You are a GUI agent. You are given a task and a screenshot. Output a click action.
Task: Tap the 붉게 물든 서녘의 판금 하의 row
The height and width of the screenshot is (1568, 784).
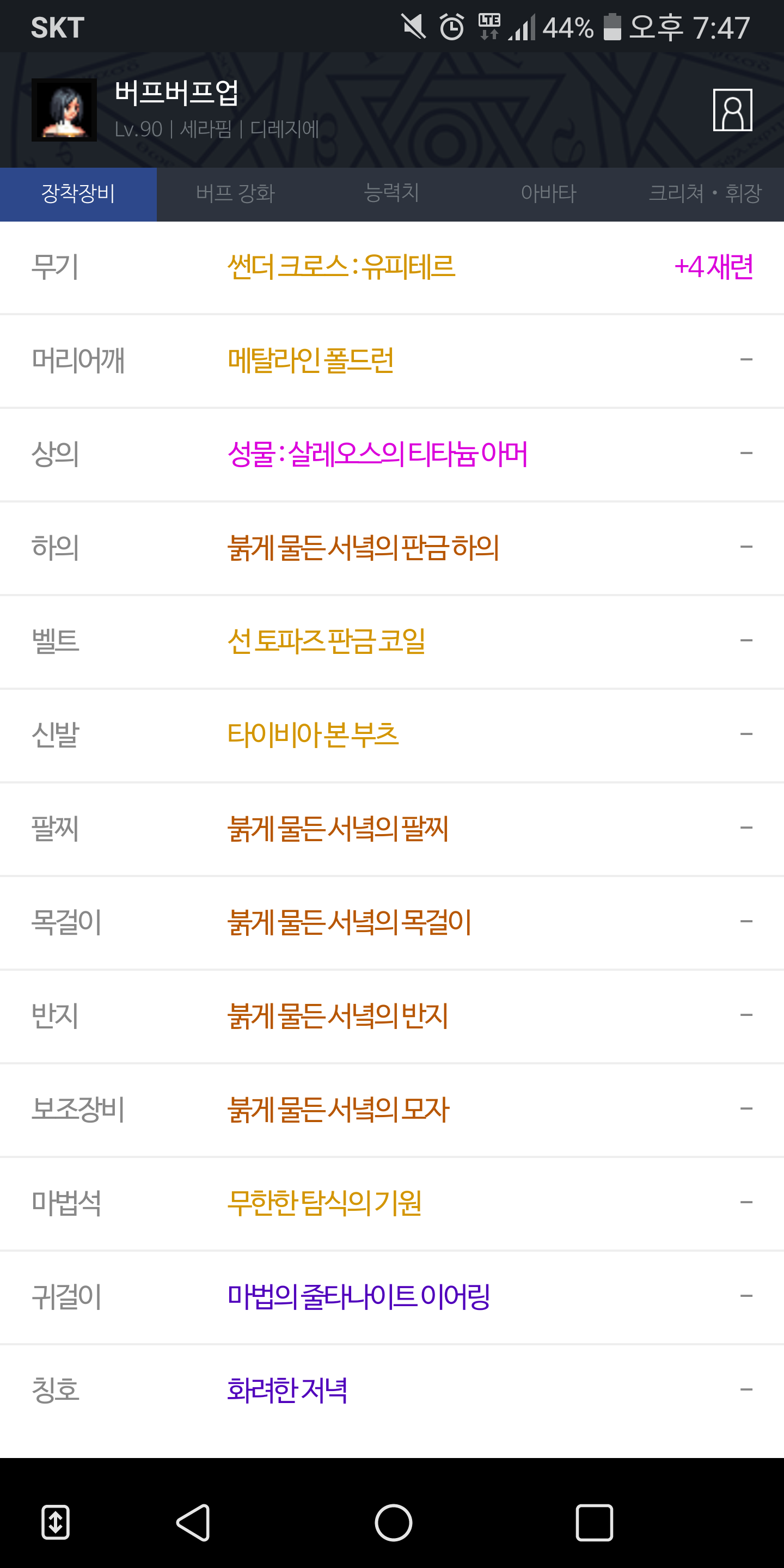pos(392,548)
